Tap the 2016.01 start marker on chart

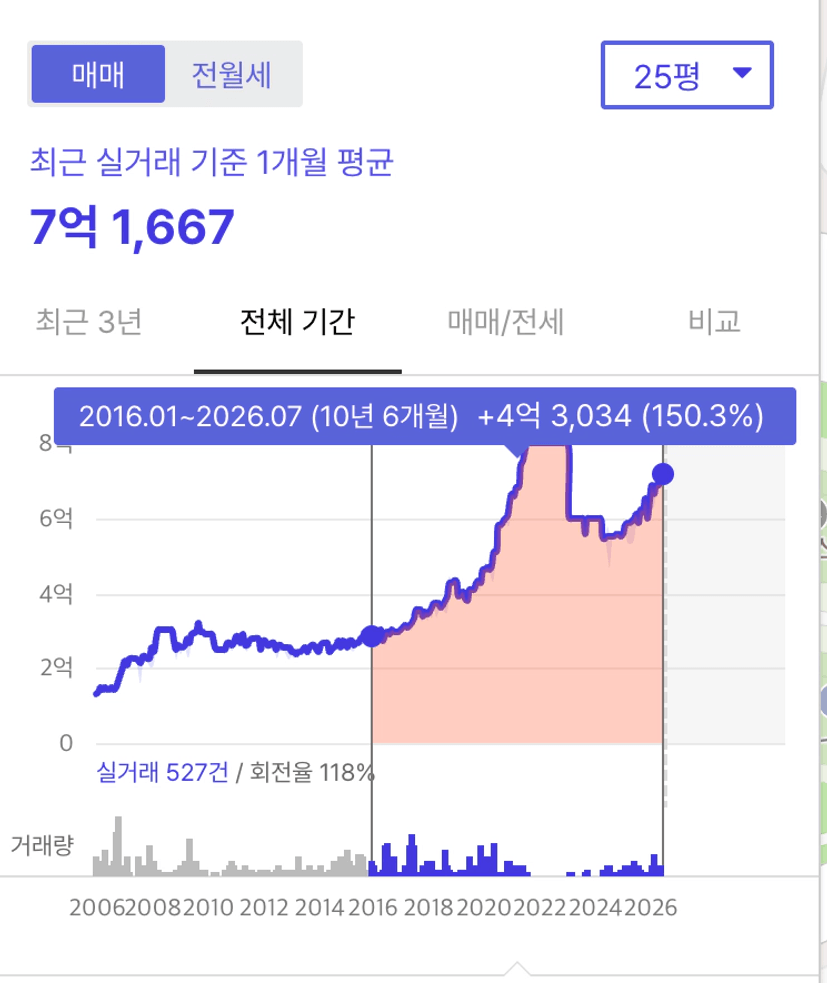(372, 636)
